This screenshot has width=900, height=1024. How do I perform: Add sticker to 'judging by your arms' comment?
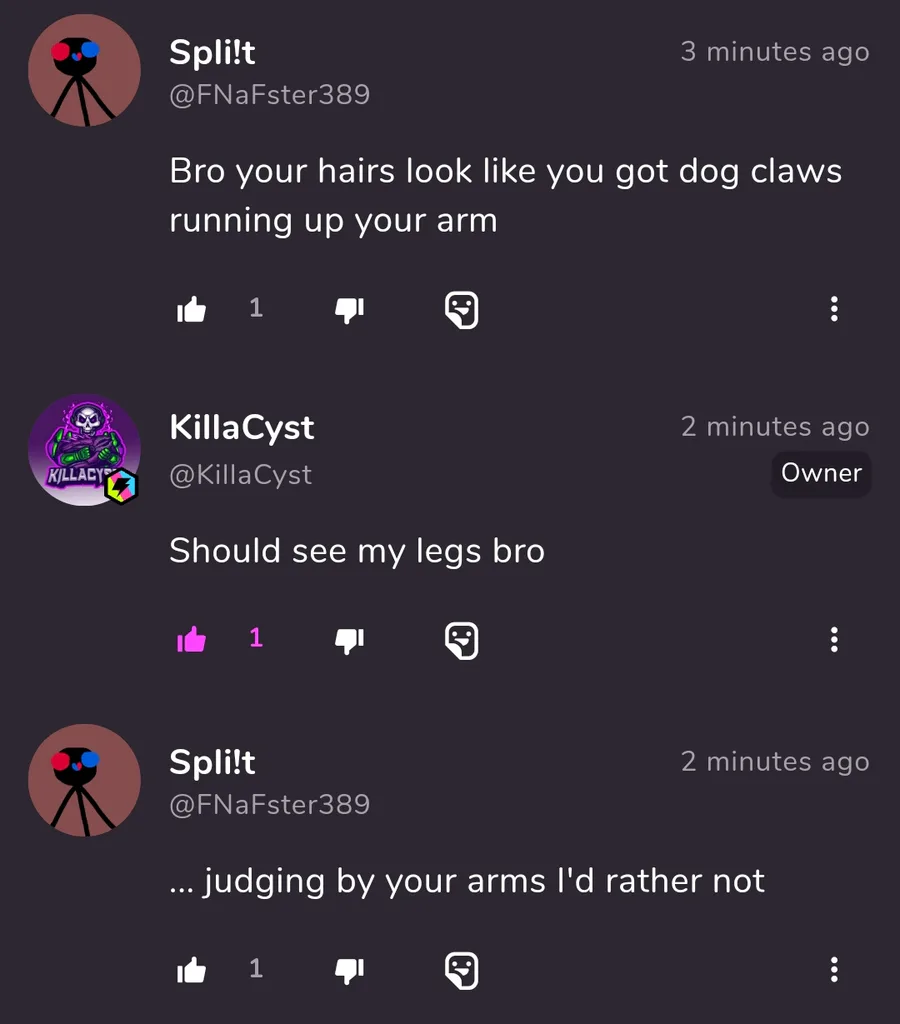pos(461,970)
